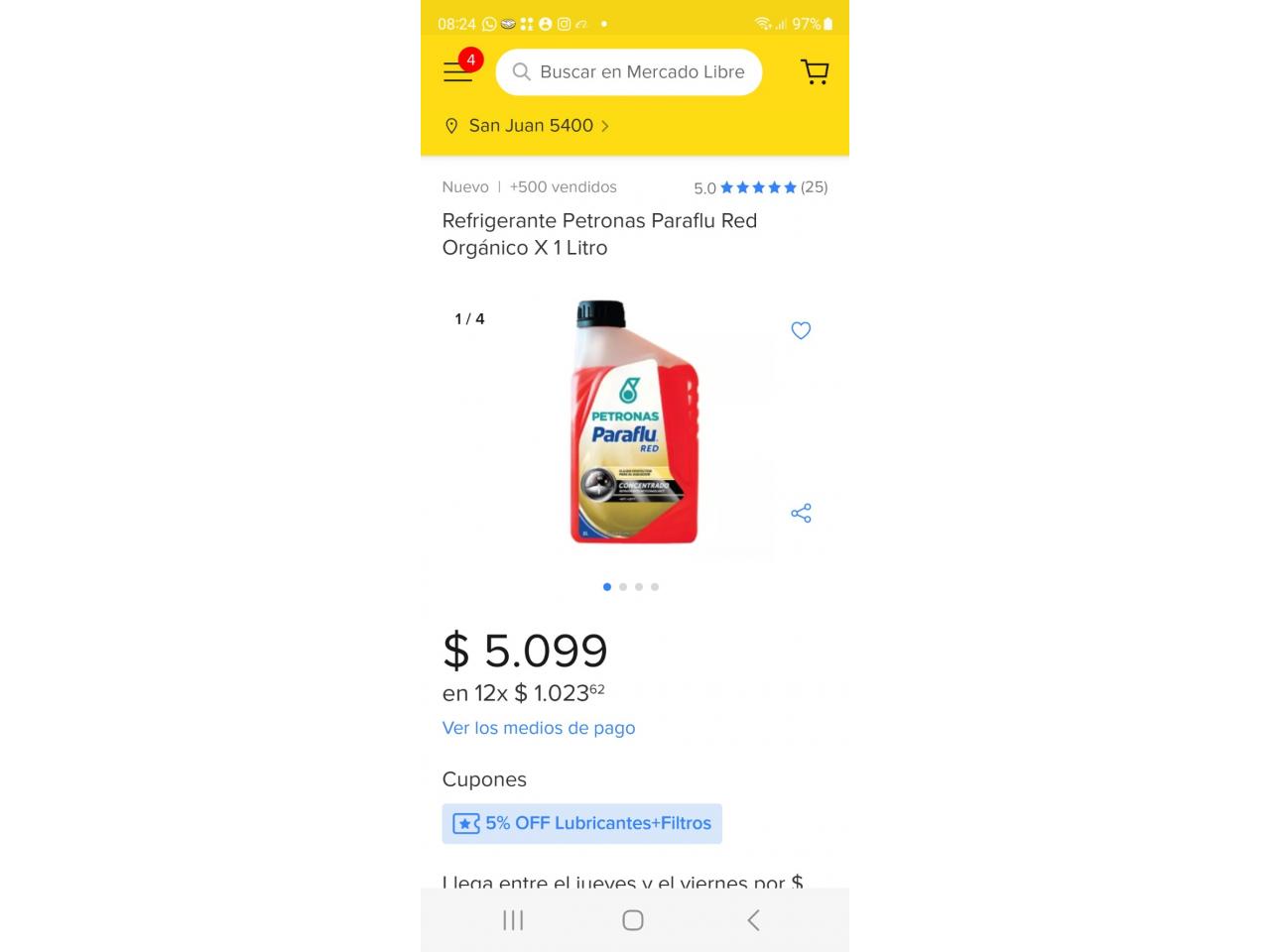Open the hamburger menu with notifications
Image resolution: width=1270 pixels, height=952 pixels.
point(457,71)
